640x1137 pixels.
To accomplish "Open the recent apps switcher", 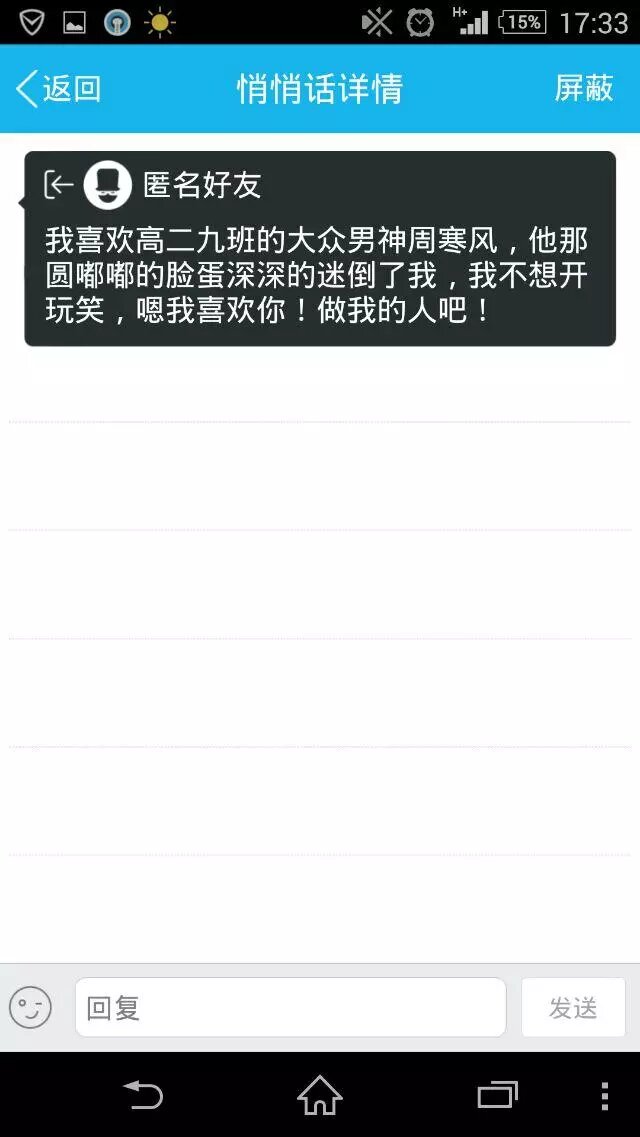I will (497, 1095).
